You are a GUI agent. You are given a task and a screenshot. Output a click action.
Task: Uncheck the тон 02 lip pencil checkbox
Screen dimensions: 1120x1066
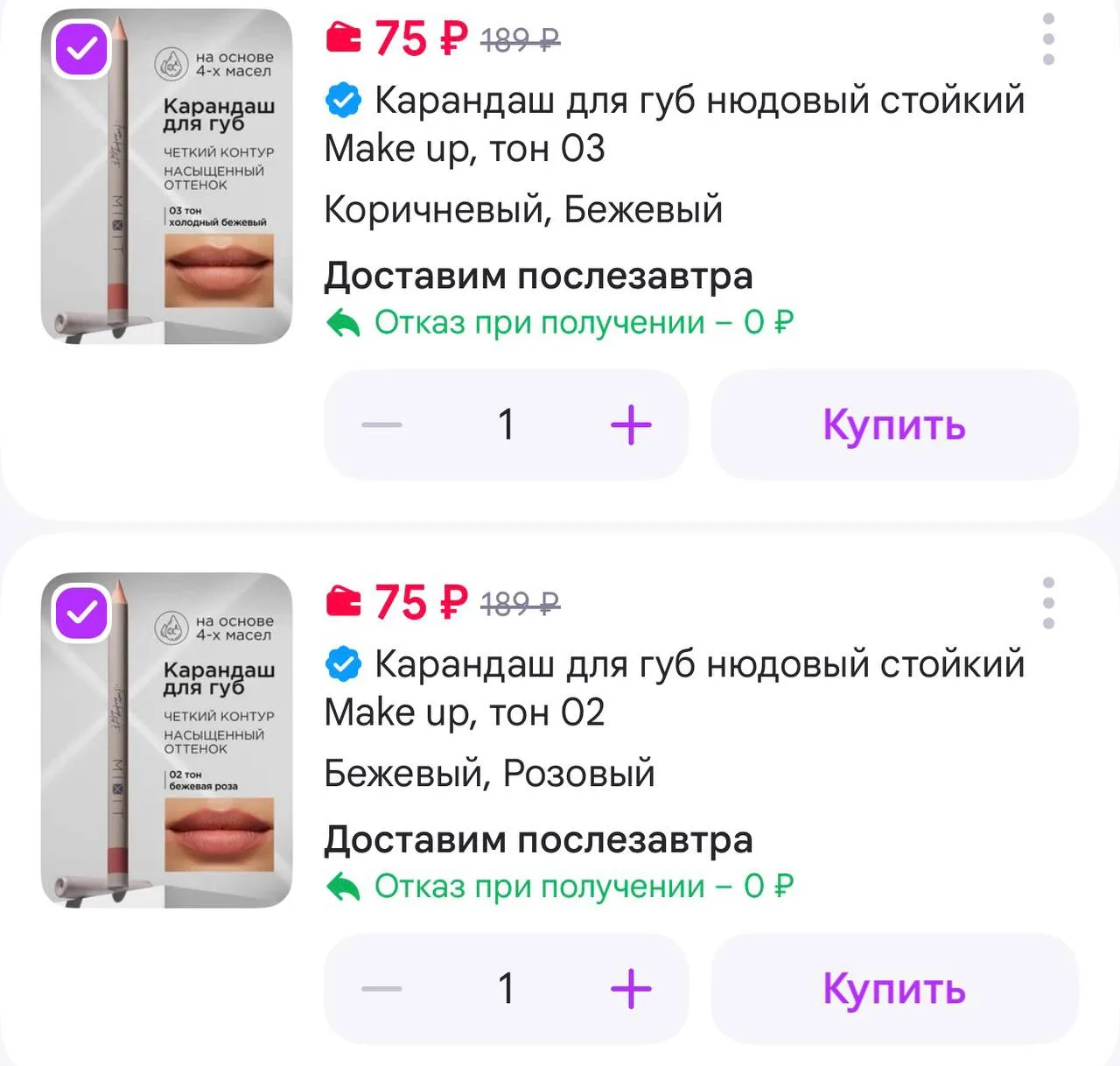[x=81, y=613]
